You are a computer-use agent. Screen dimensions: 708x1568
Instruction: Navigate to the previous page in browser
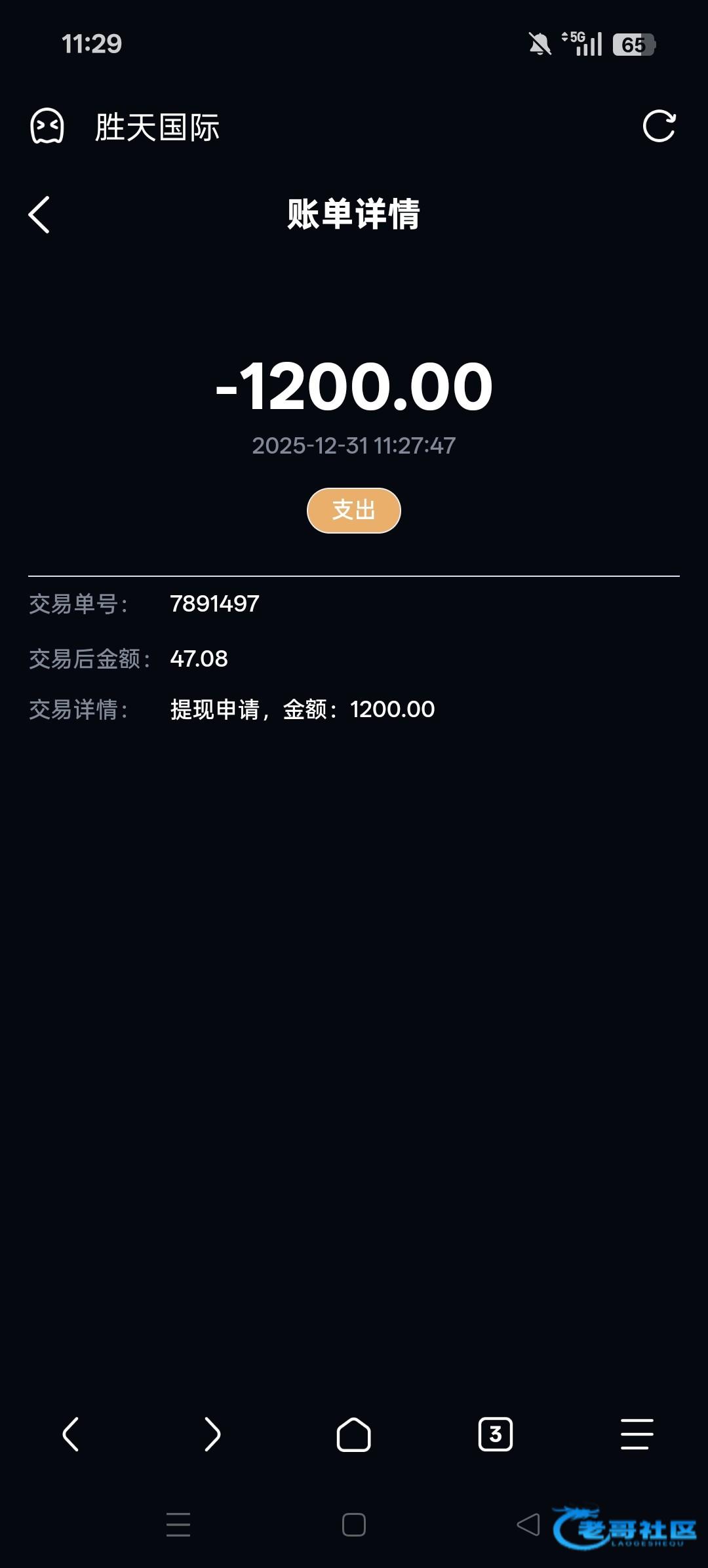tap(71, 1434)
